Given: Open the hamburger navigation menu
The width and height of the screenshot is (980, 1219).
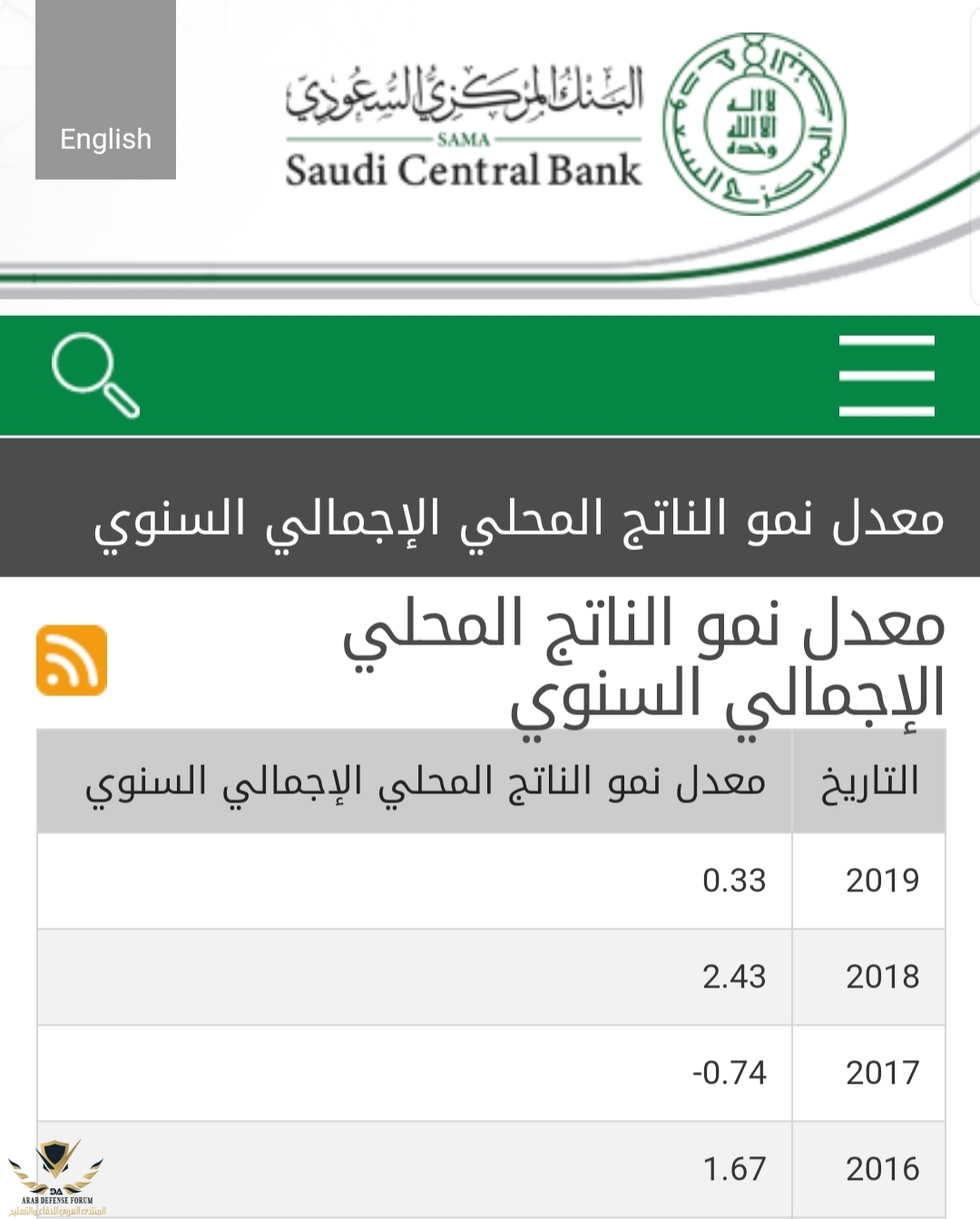Looking at the screenshot, I should click(x=886, y=376).
